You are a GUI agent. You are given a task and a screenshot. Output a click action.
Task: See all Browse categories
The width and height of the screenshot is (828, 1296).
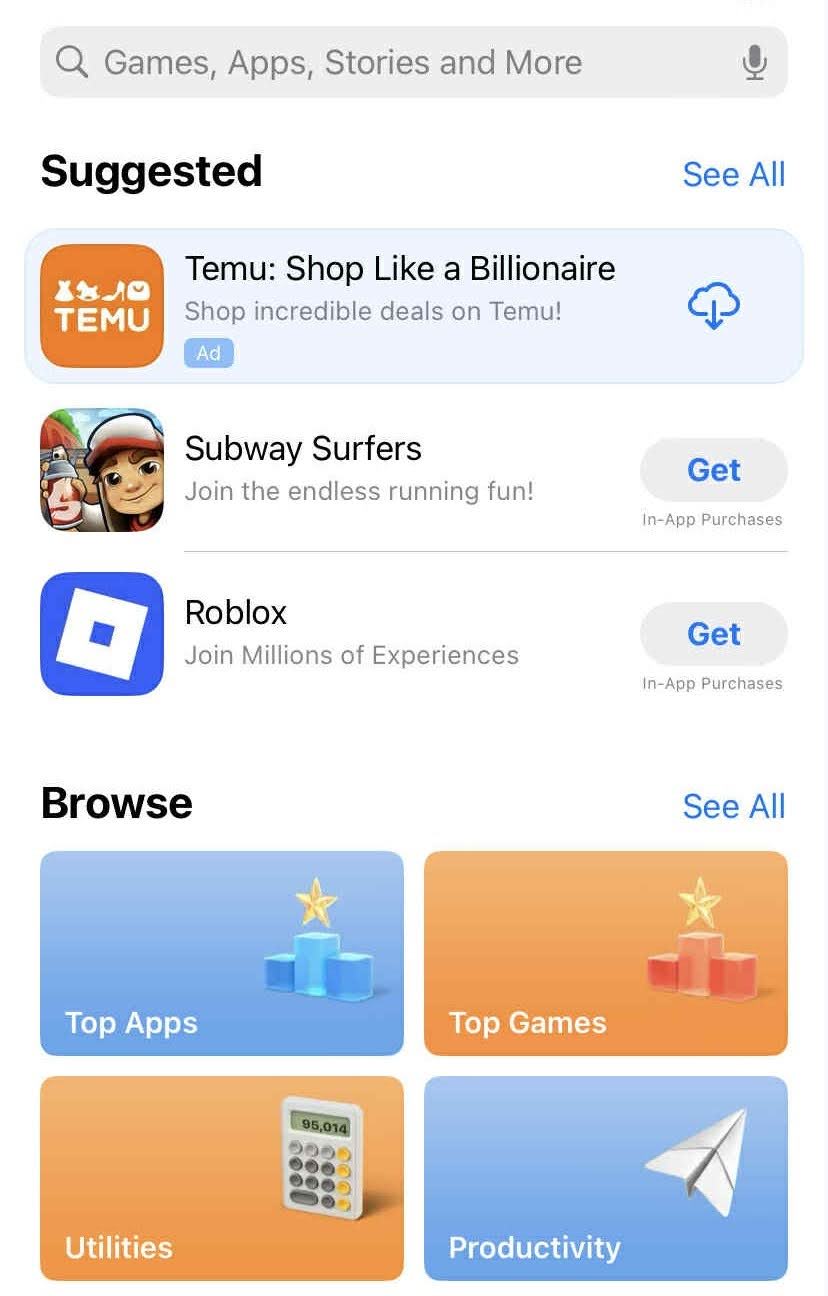pos(733,806)
